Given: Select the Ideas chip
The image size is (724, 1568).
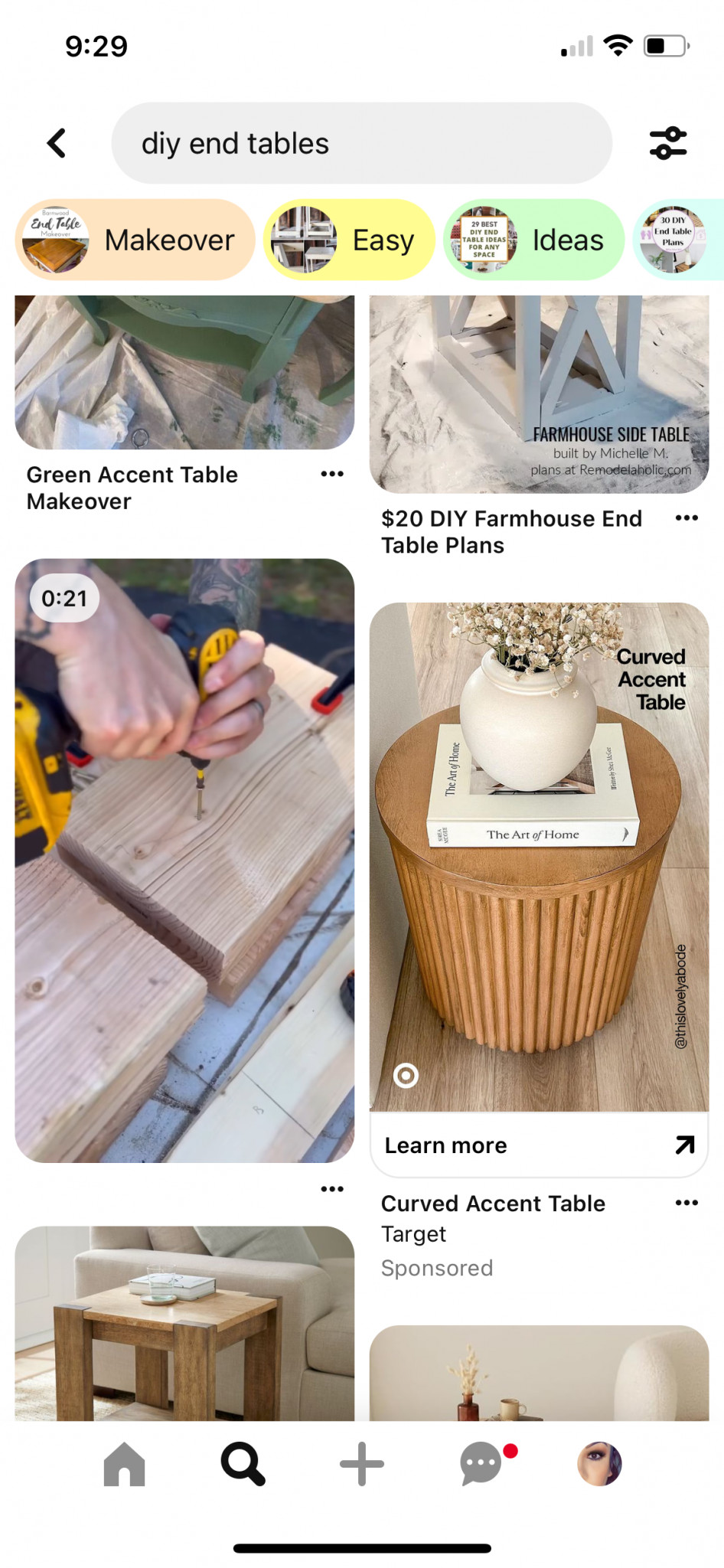Looking at the screenshot, I should pos(533,240).
